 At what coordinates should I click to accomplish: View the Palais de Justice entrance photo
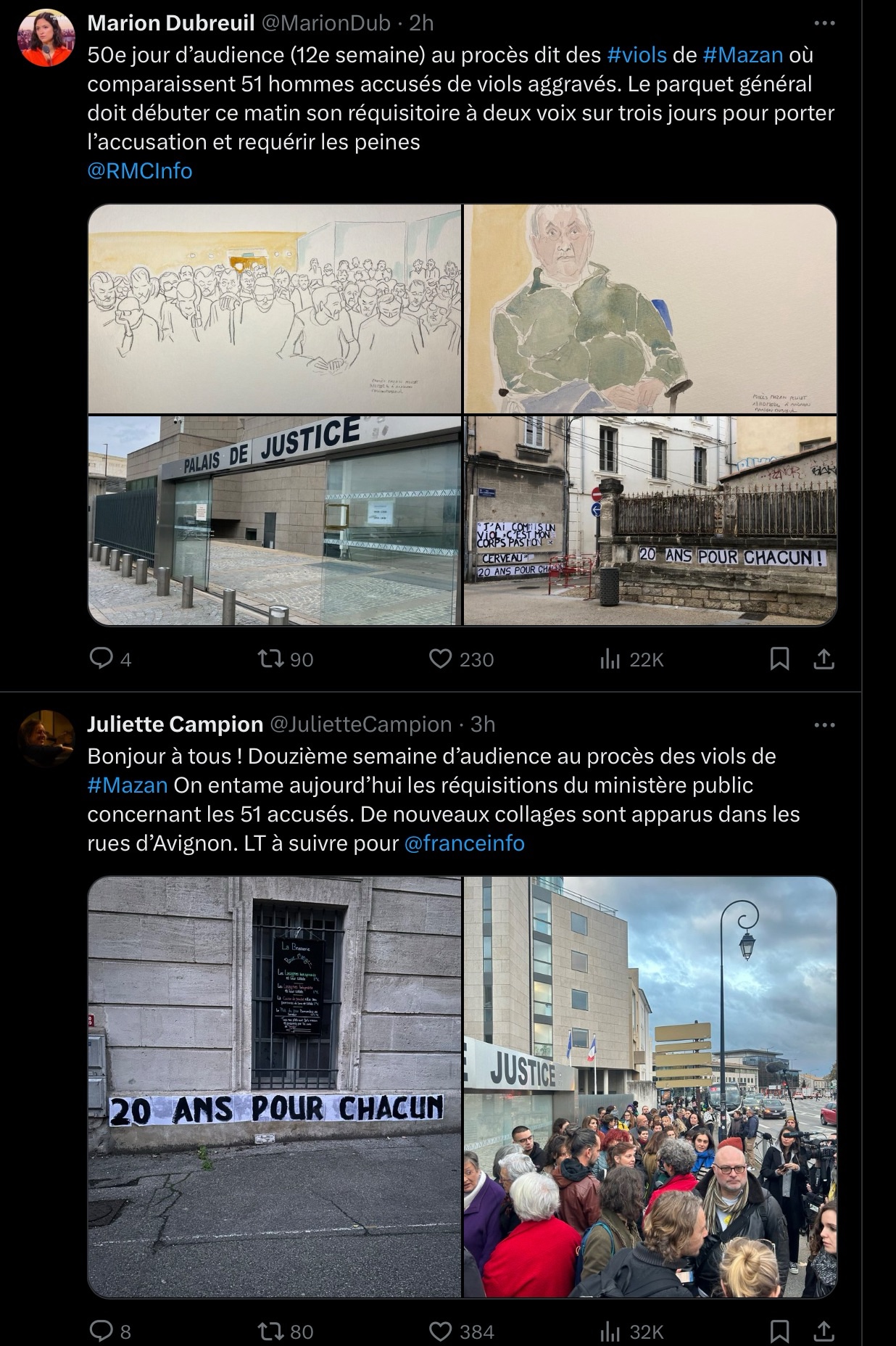[274, 520]
